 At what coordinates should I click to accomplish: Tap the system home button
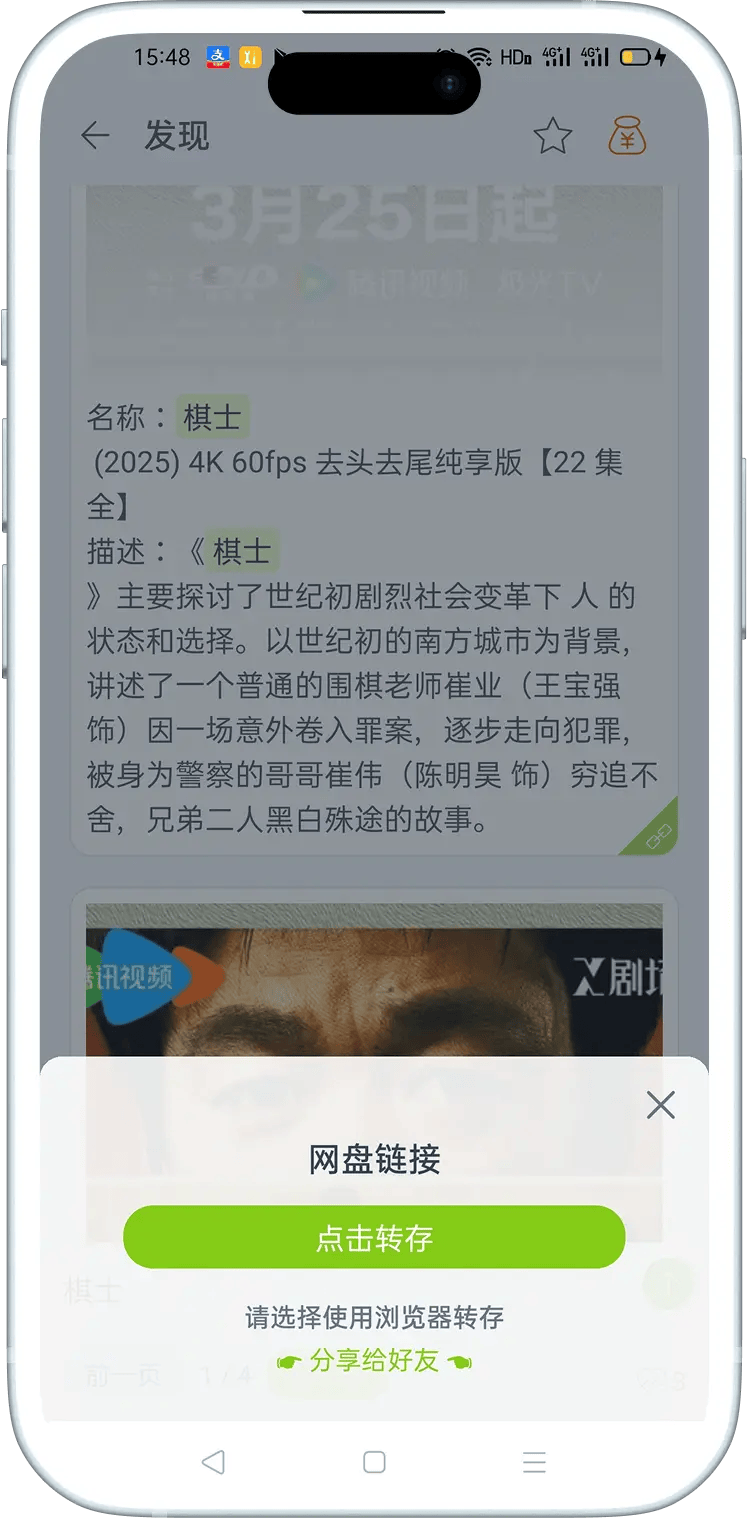pos(374,1463)
